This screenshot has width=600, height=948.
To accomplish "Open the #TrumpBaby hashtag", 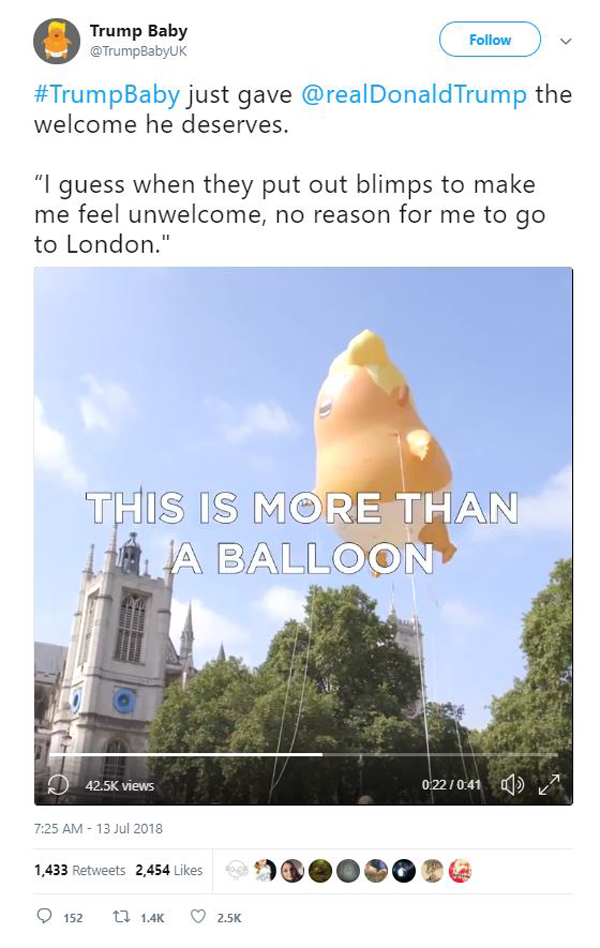I will [x=107, y=95].
